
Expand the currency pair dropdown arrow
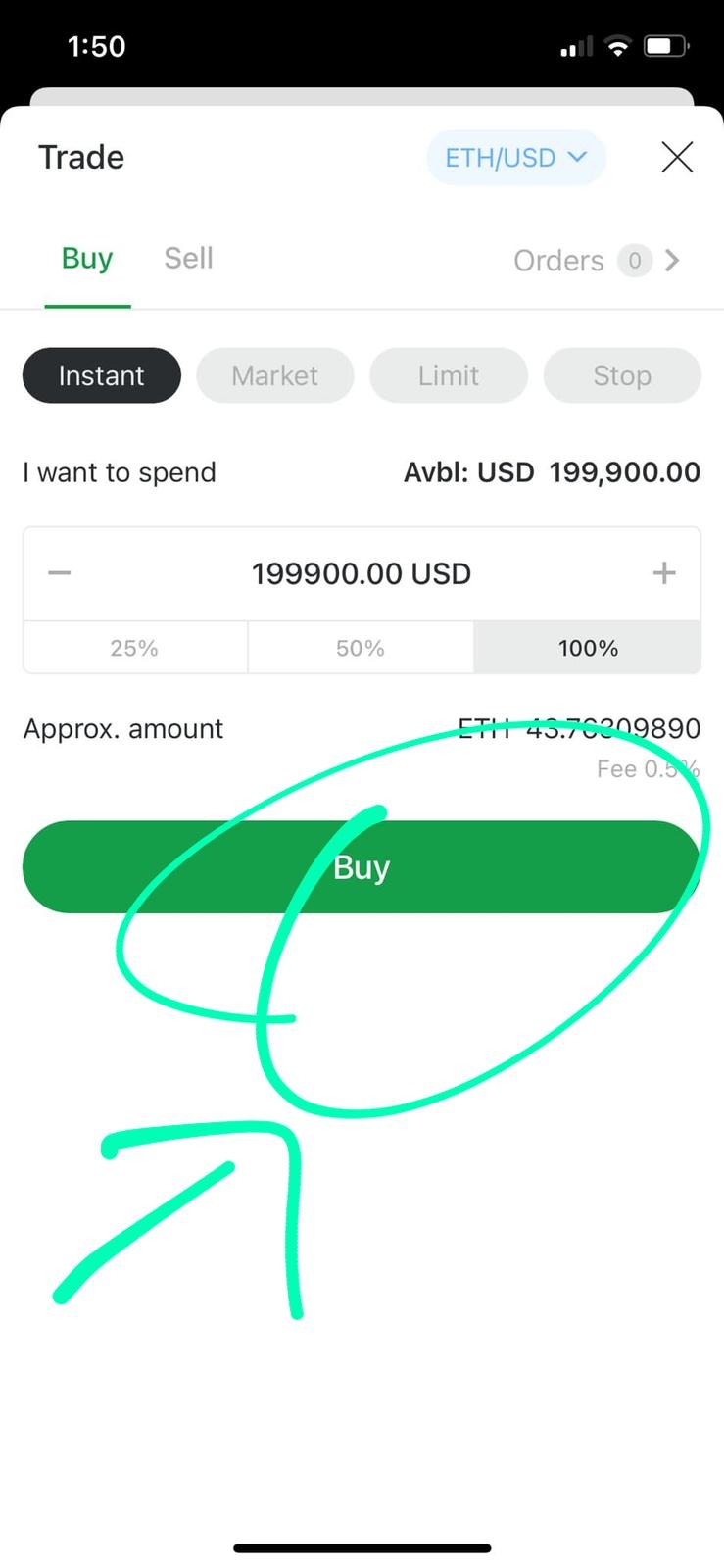tap(577, 158)
